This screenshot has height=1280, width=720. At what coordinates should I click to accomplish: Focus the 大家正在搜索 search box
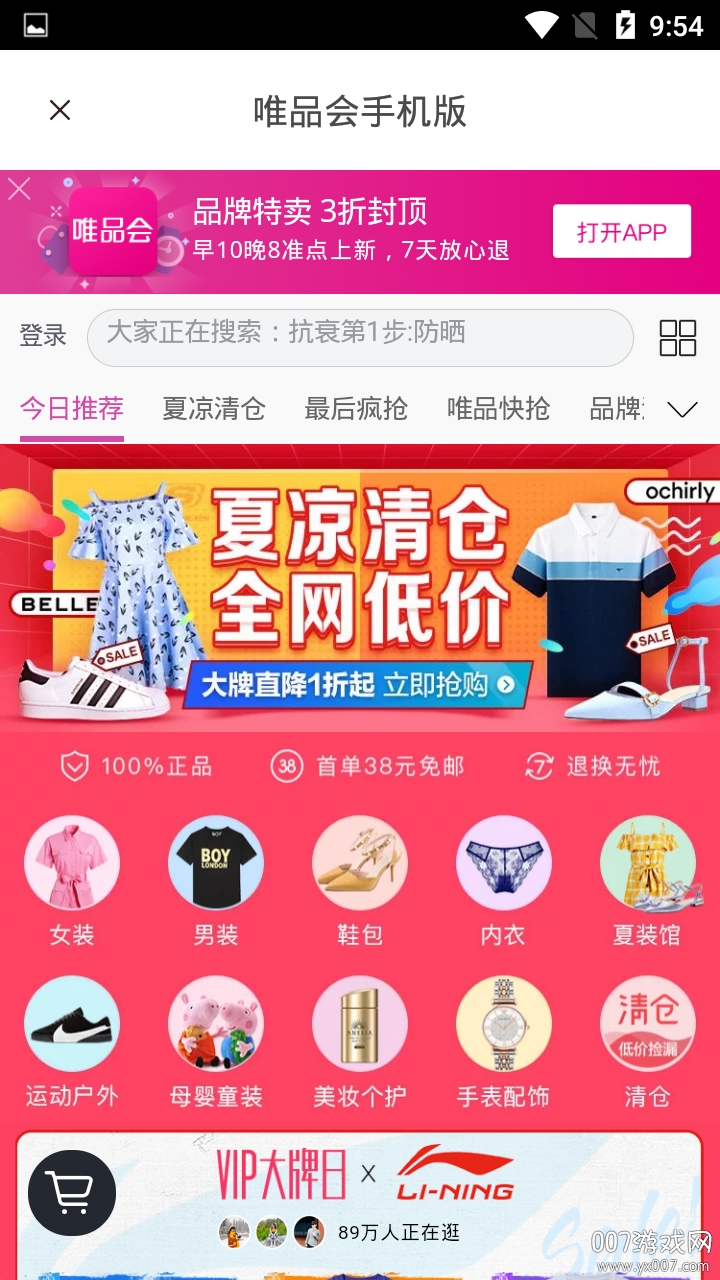pos(360,337)
